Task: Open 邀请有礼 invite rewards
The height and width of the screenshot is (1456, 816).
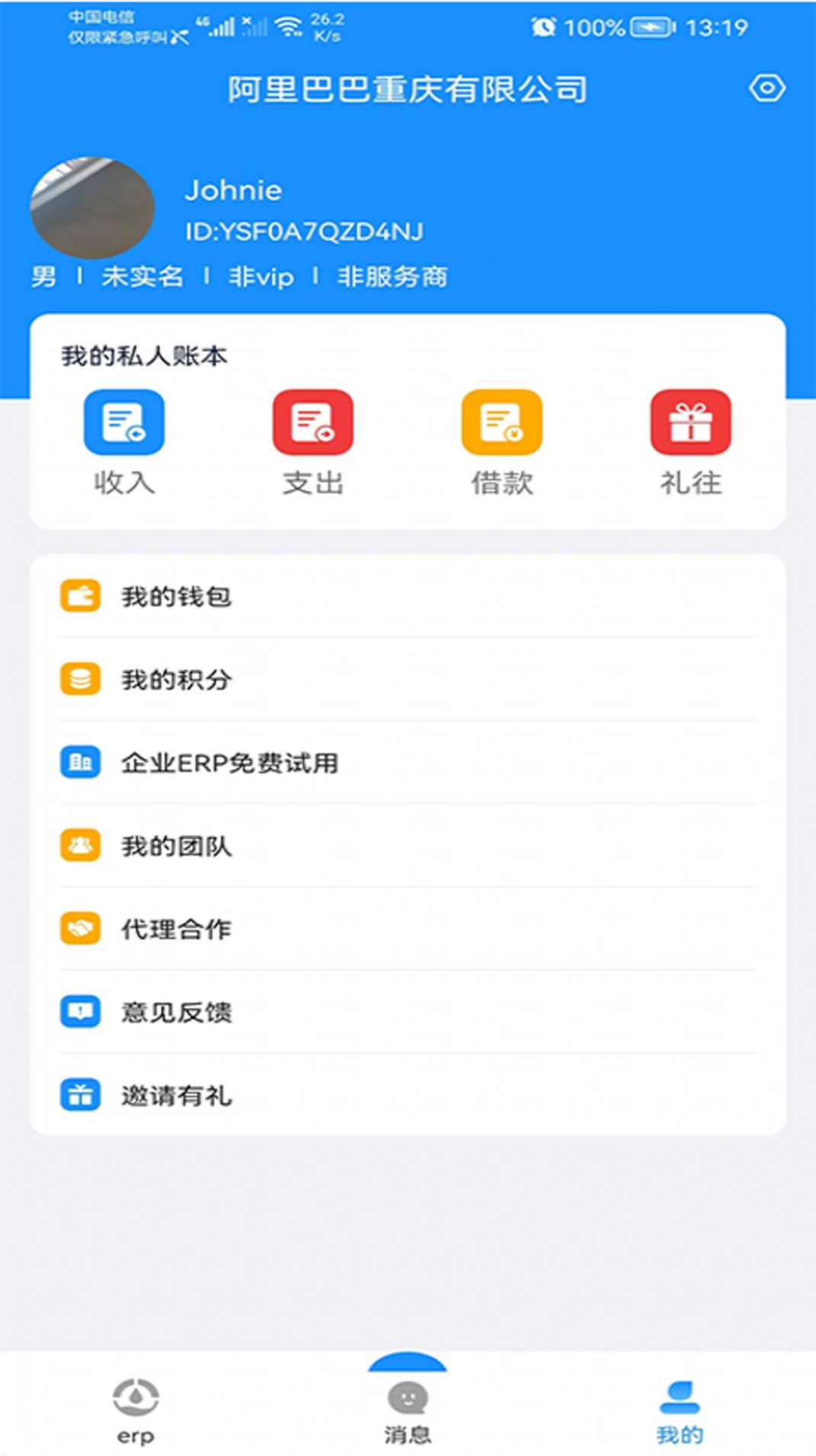Action: 408,1095
